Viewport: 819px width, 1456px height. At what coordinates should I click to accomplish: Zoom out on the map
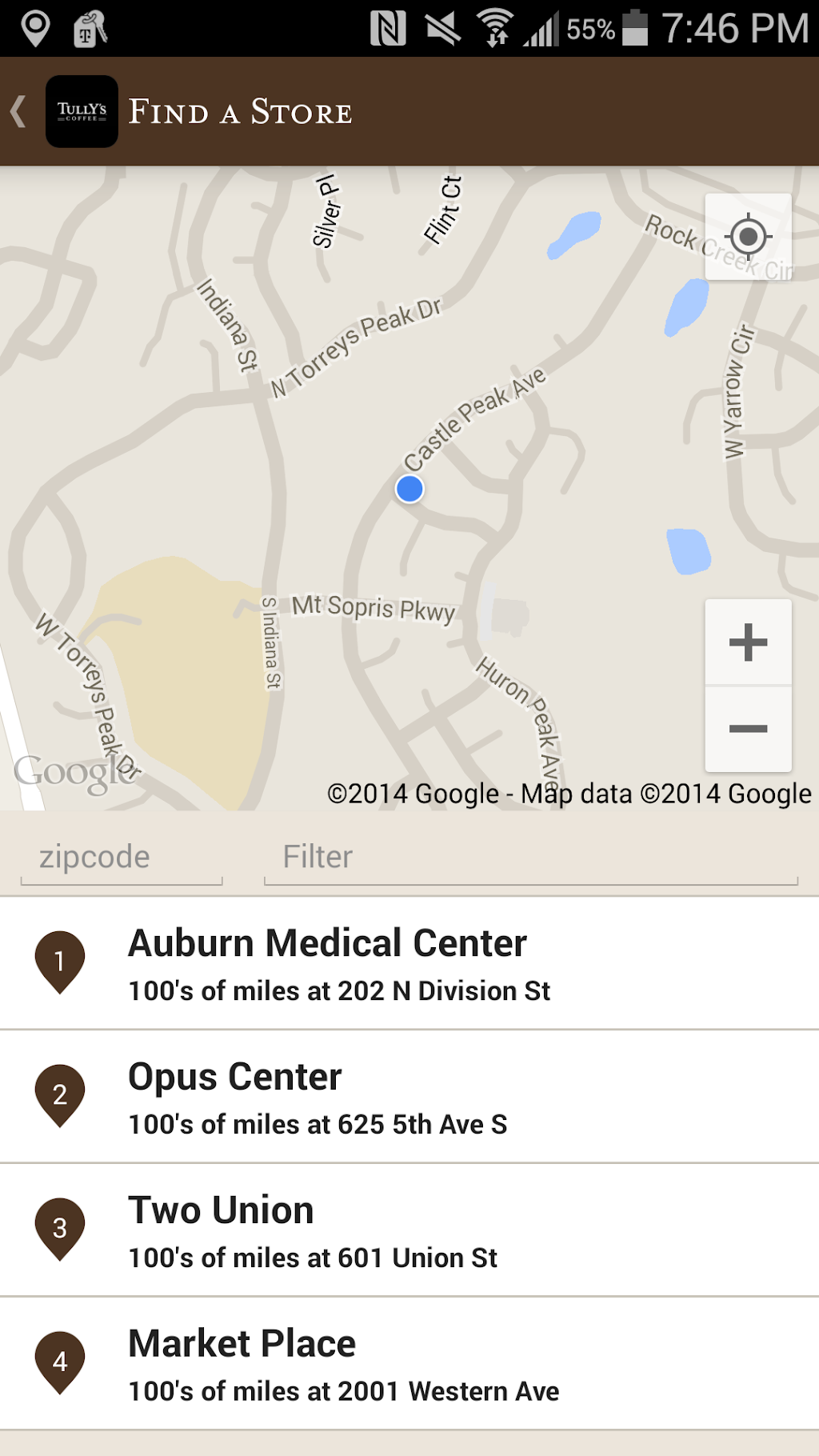(748, 728)
